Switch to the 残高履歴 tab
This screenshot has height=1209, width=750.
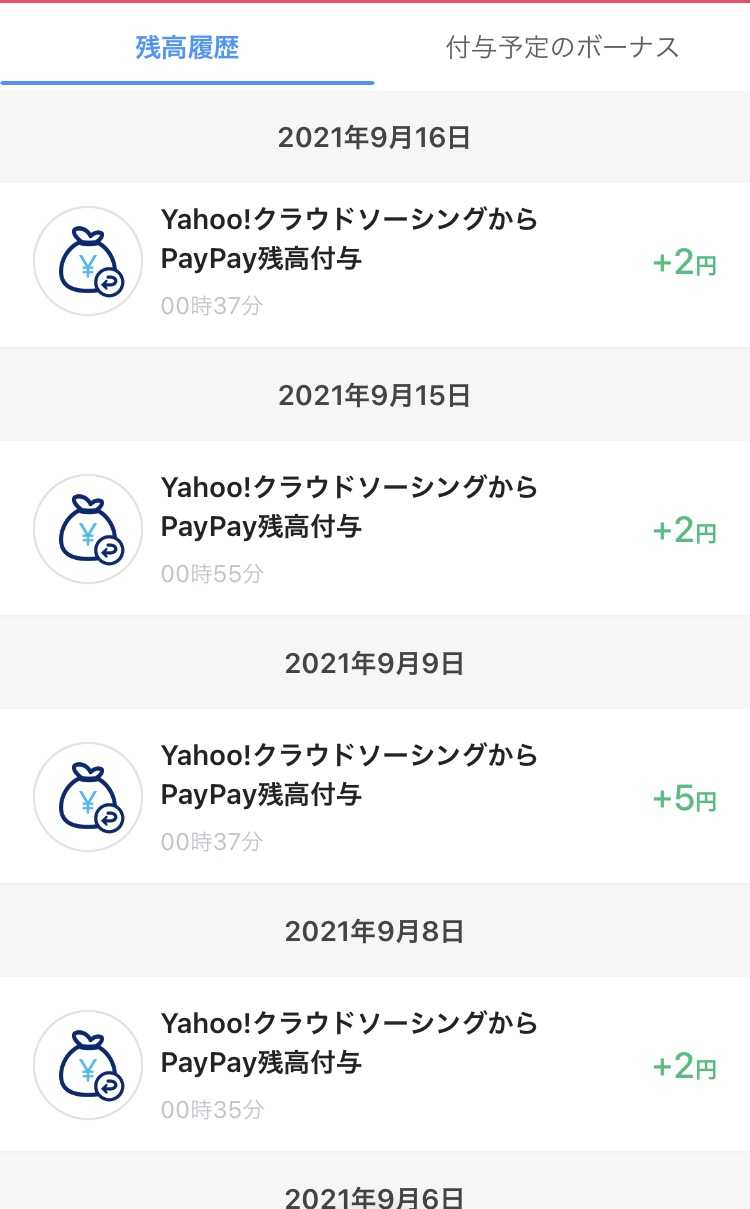187,47
